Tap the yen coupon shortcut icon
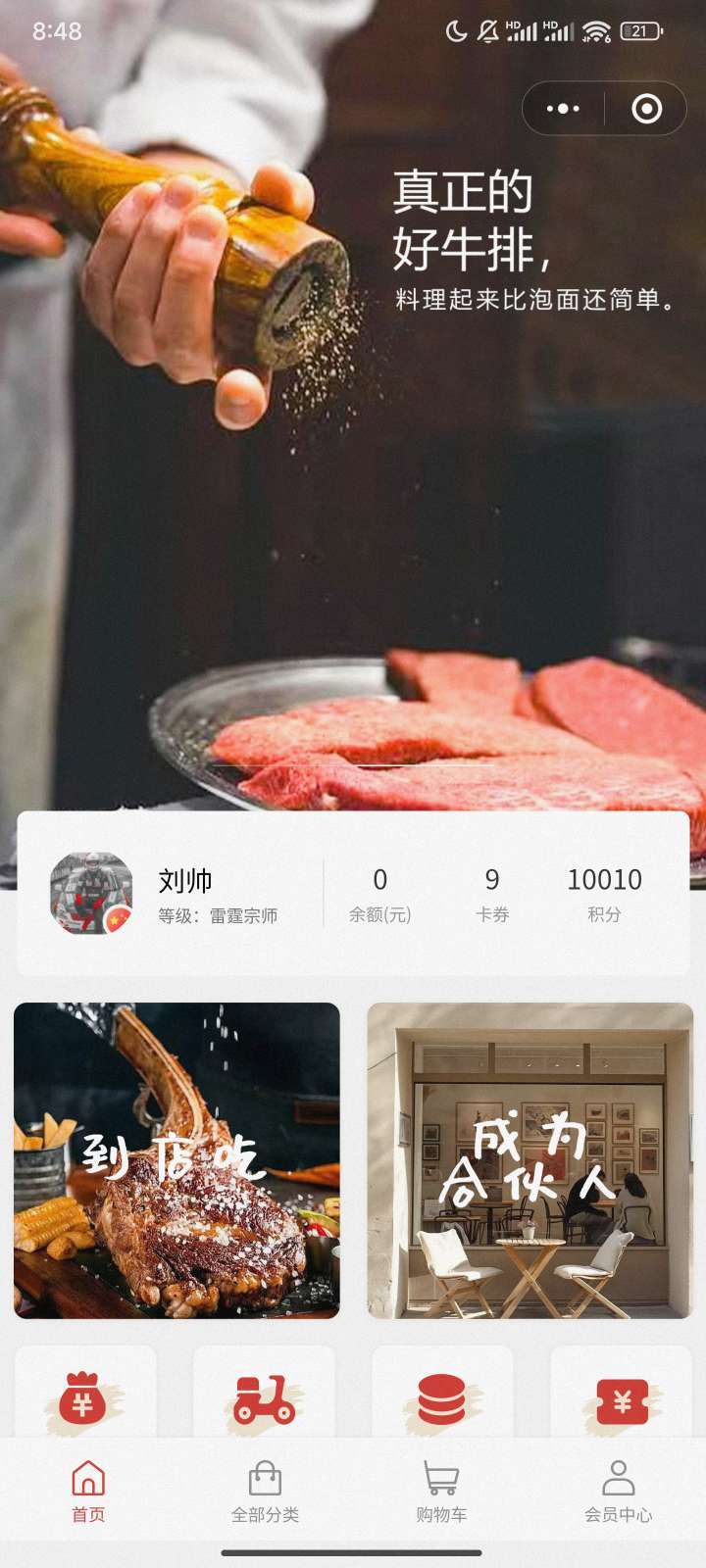The height and width of the screenshot is (1568, 706). 621,1400
